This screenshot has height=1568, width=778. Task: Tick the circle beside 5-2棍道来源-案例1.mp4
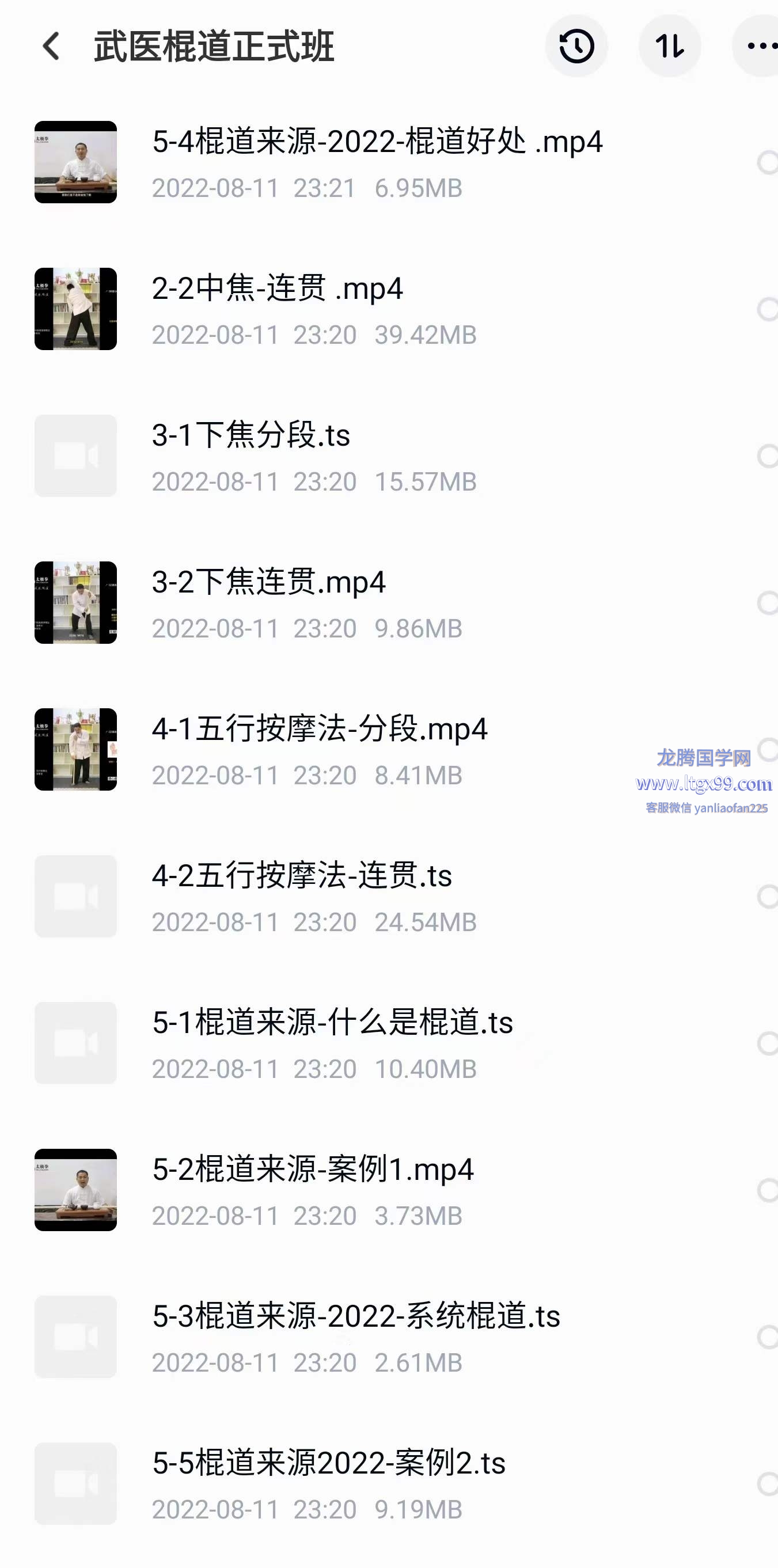point(767,1190)
